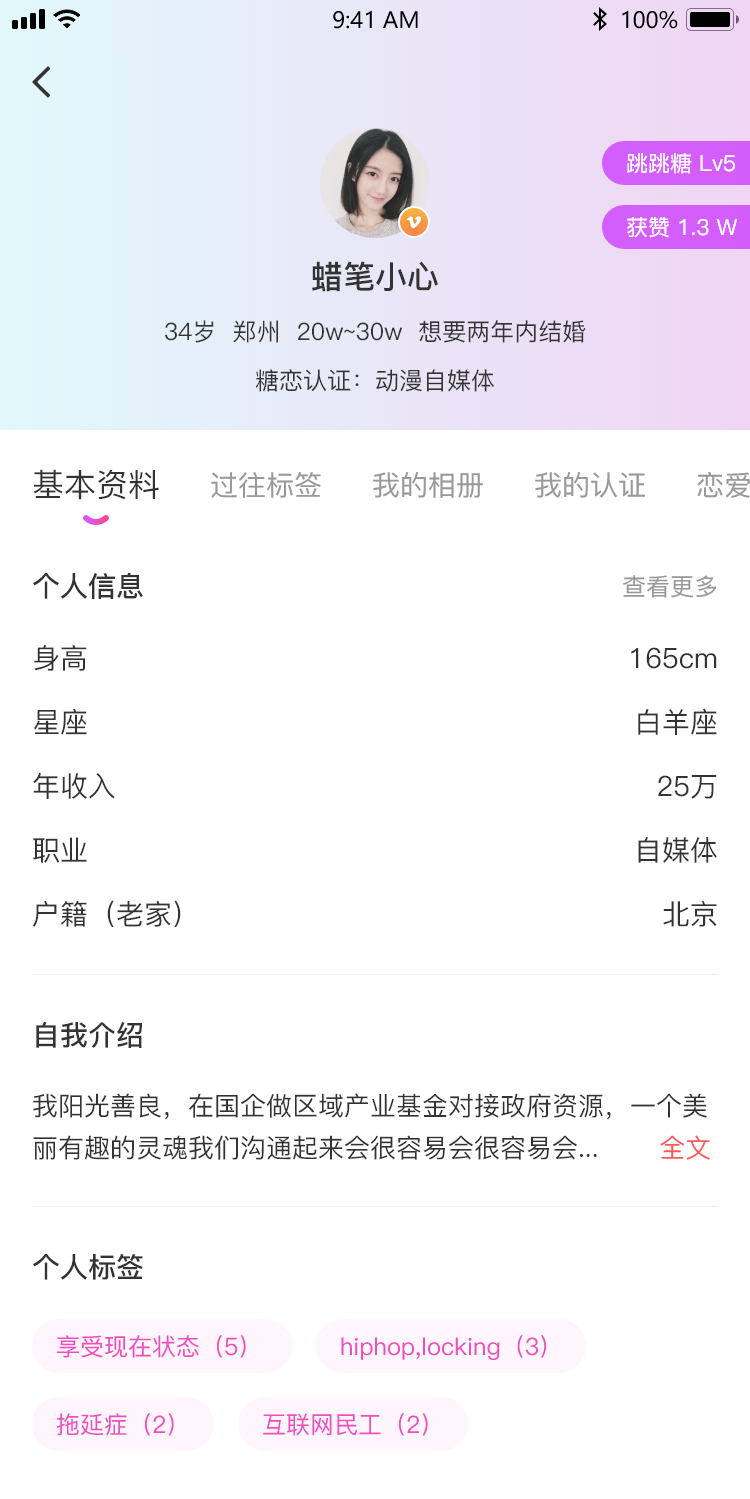The height and width of the screenshot is (1499, 750).
Task: Choose the 拖延症 (2) tag
Action: [x=122, y=1424]
